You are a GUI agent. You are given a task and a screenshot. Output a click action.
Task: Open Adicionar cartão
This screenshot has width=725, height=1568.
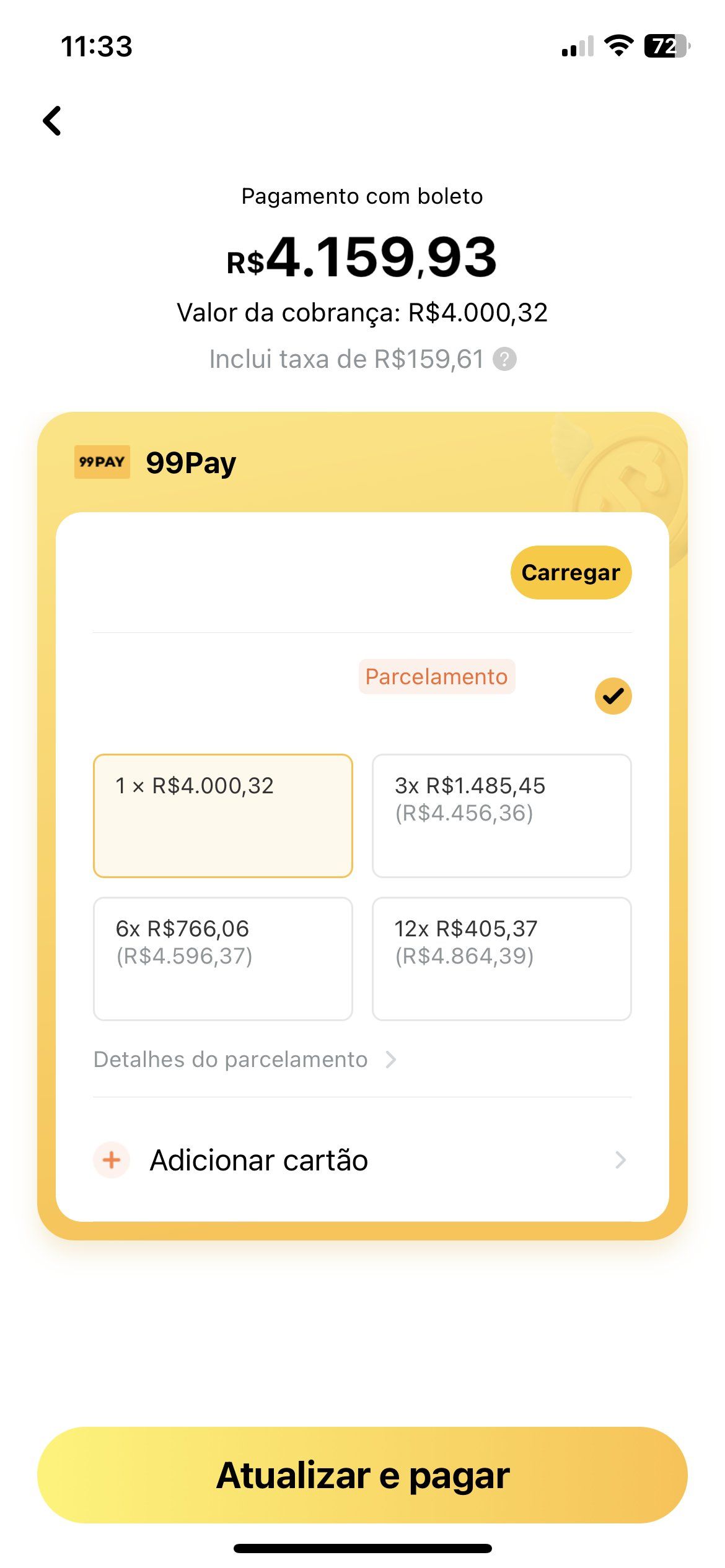(362, 1160)
